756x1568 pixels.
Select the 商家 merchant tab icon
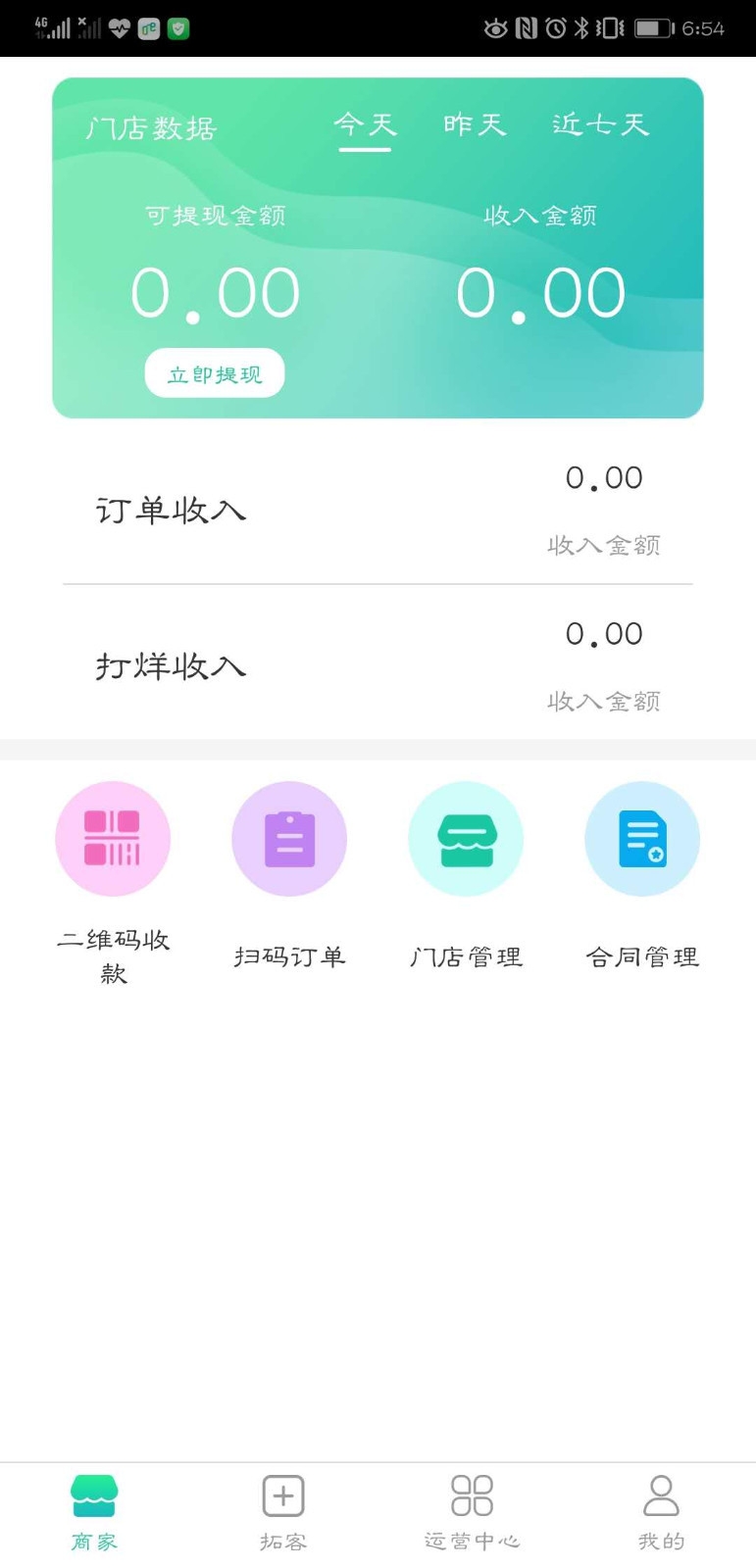click(94, 1496)
